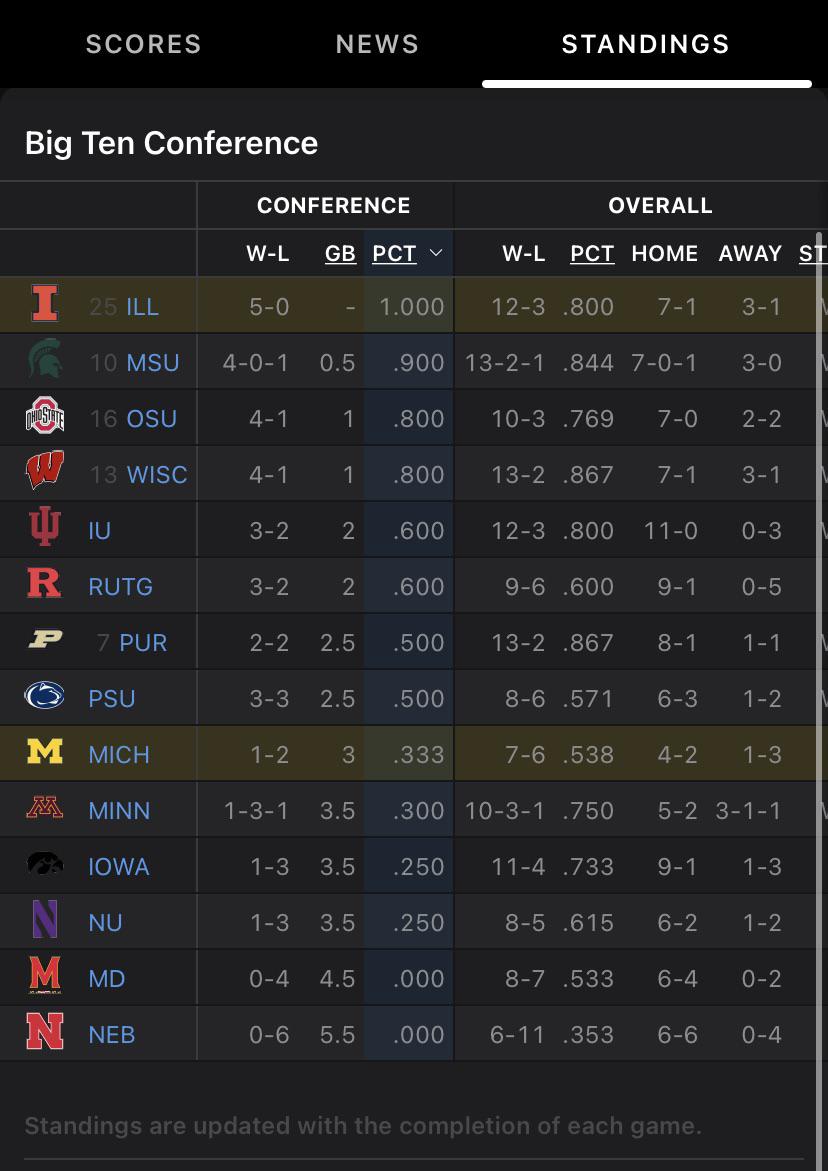Select the Nebraska Cornhuskers logo
This screenshot has width=828, height=1171.
click(x=44, y=1034)
